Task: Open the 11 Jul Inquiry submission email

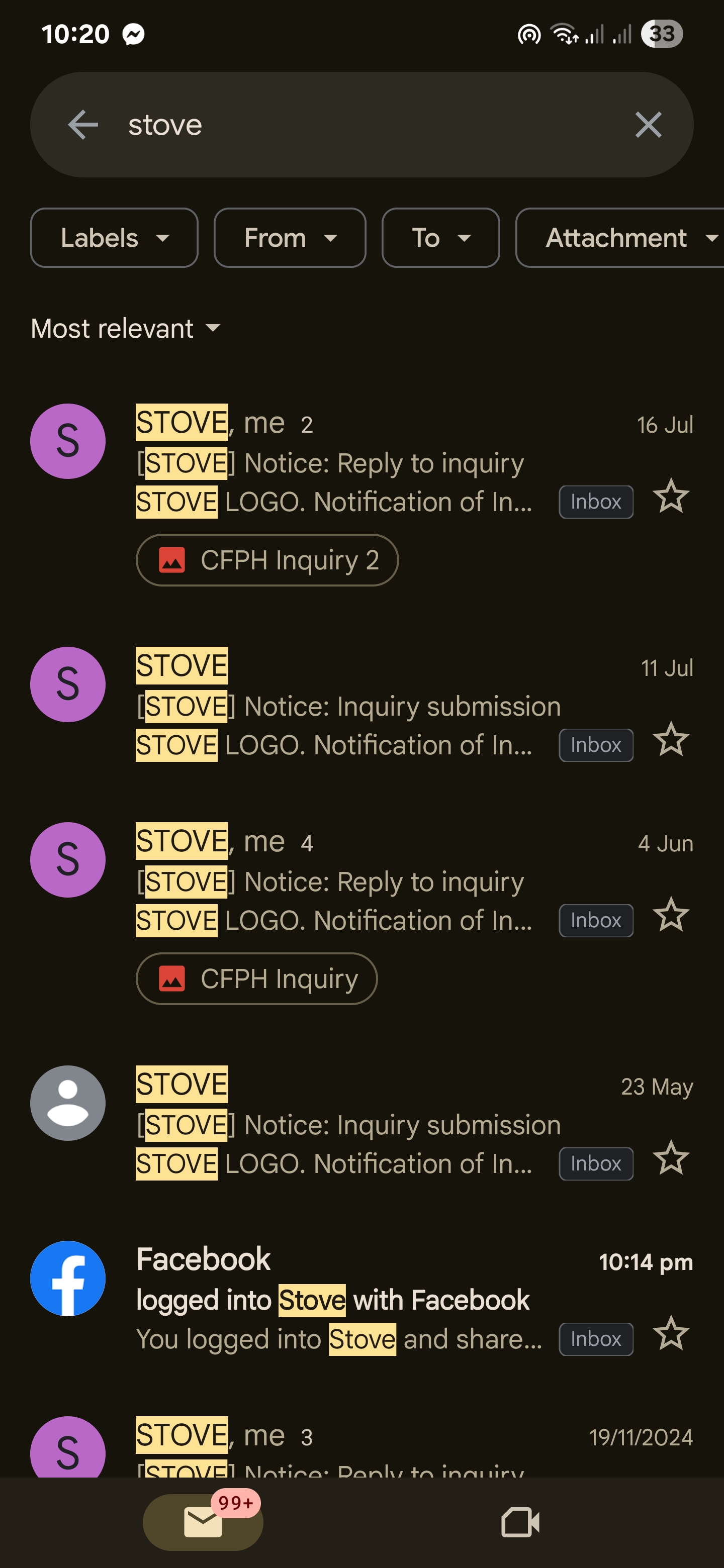Action: [x=361, y=706]
